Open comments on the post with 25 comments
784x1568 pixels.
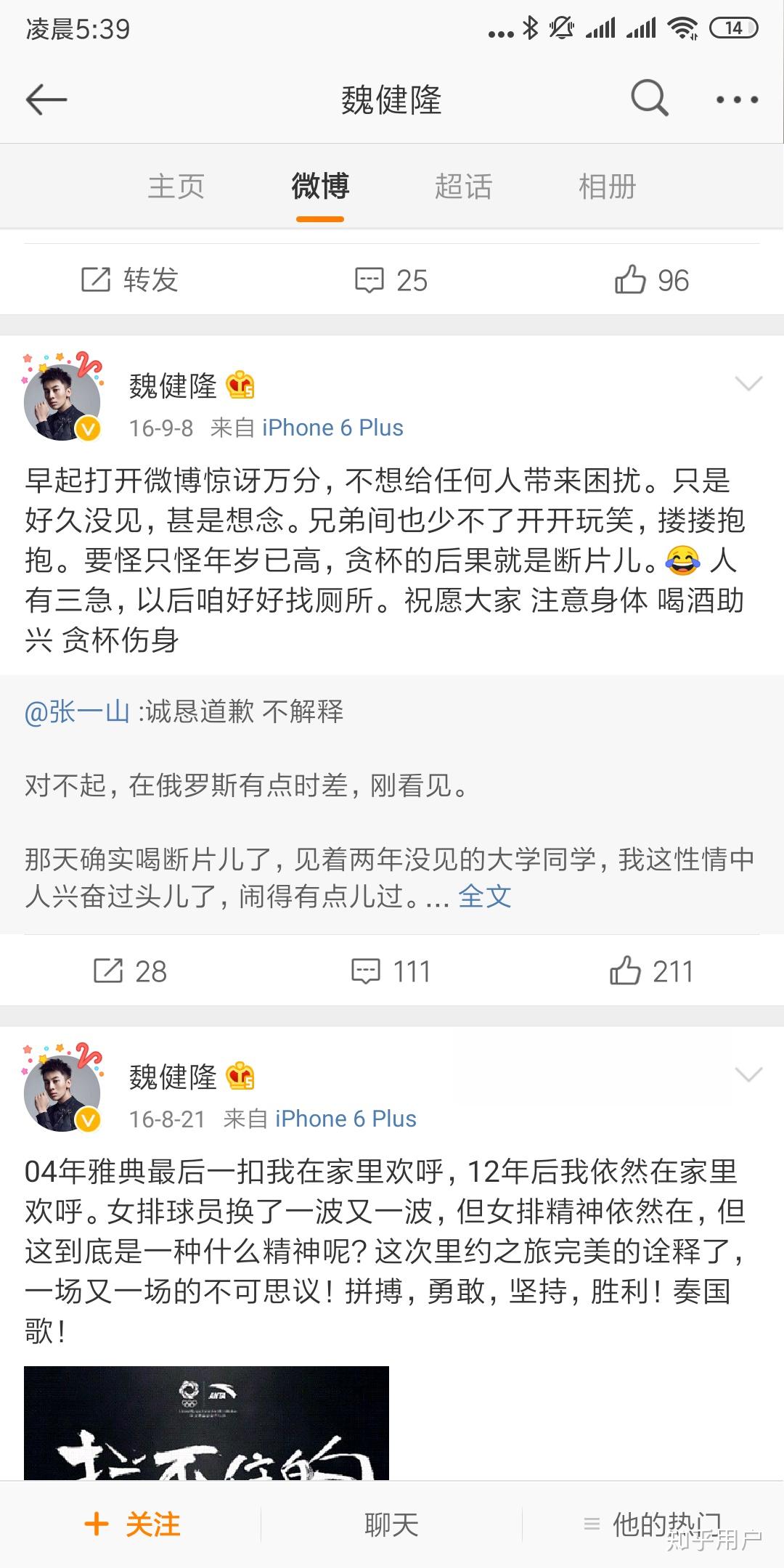click(x=391, y=280)
